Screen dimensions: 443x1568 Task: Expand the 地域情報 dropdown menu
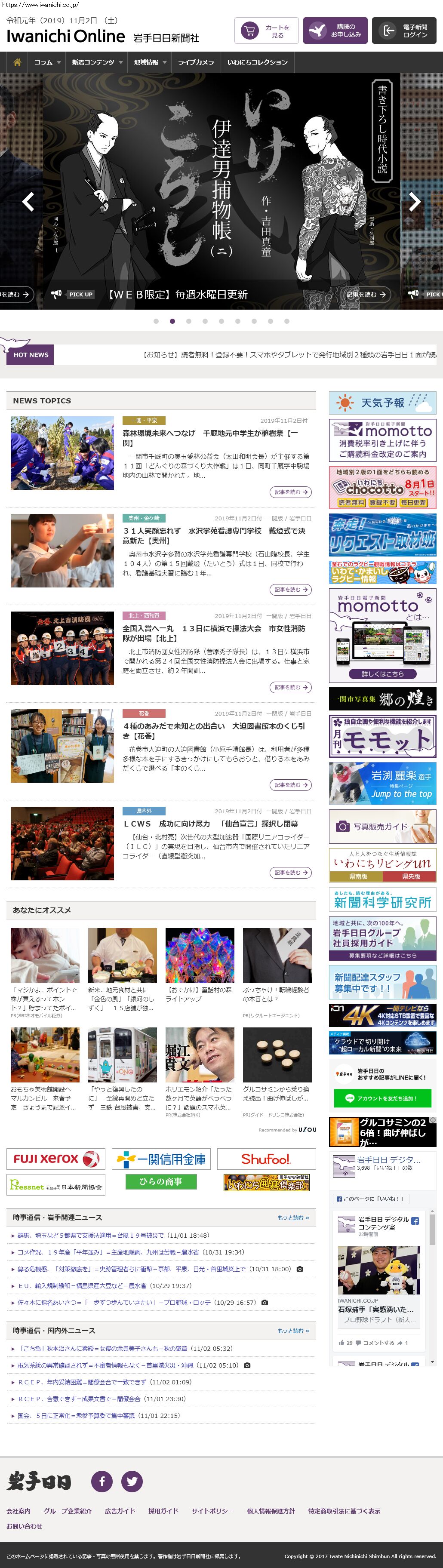(x=150, y=62)
